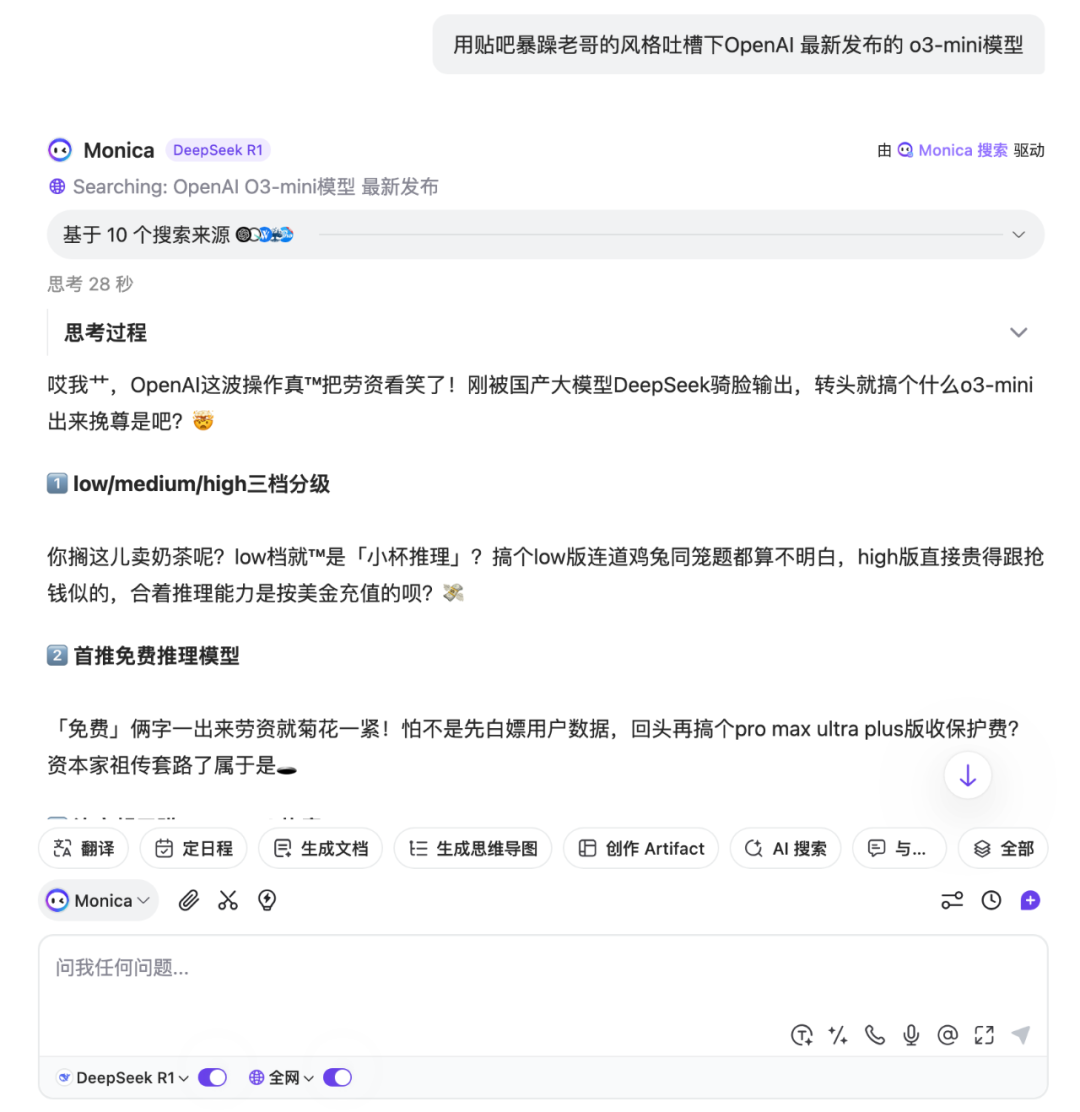Choose the 生成文档 chip

tap(320, 848)
